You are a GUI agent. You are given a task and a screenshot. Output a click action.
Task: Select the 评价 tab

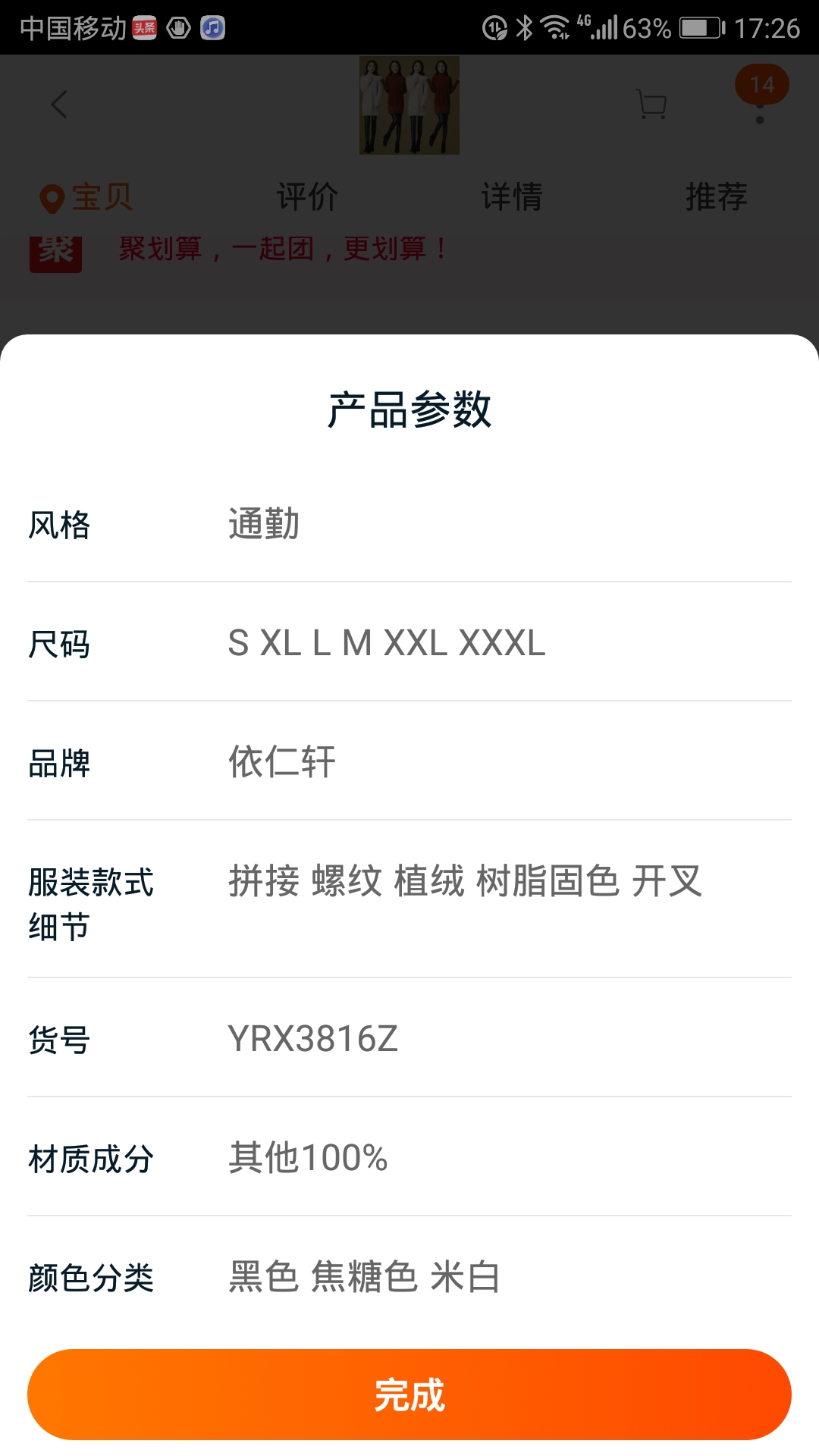(x=306, y=196)
